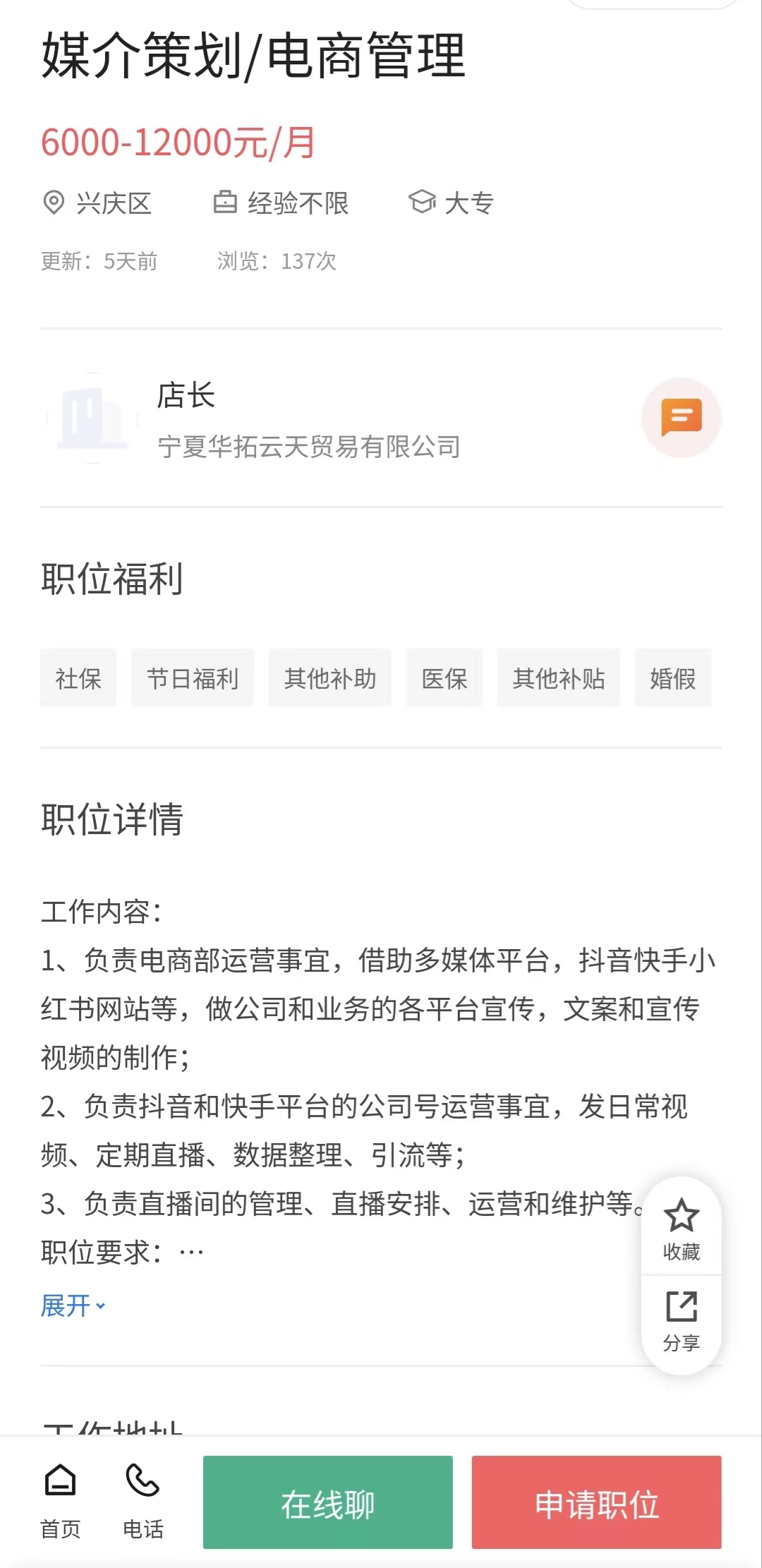Save this job with the 收藏 star

click(x=681, y=1229)
